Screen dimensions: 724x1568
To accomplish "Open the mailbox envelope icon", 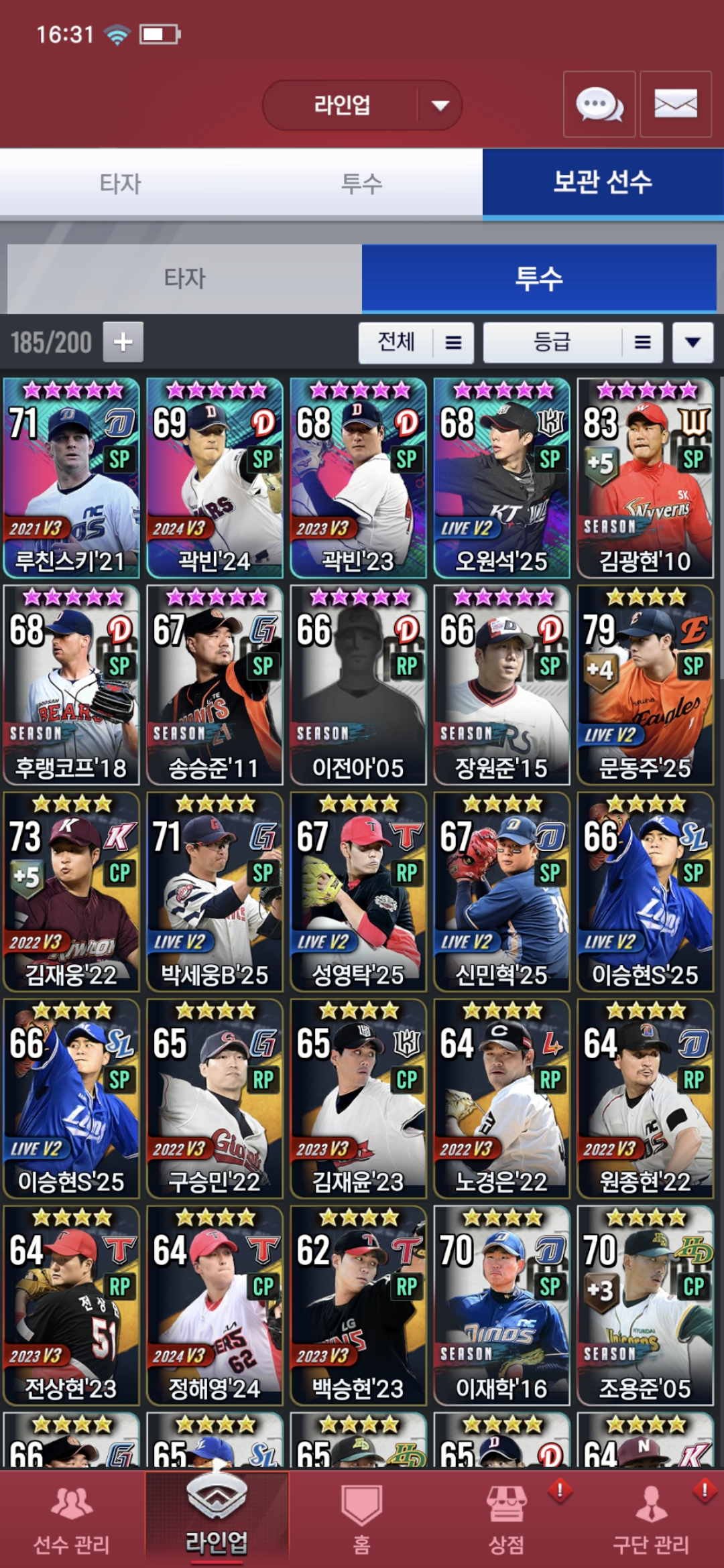I will click(x=675, y=105).
